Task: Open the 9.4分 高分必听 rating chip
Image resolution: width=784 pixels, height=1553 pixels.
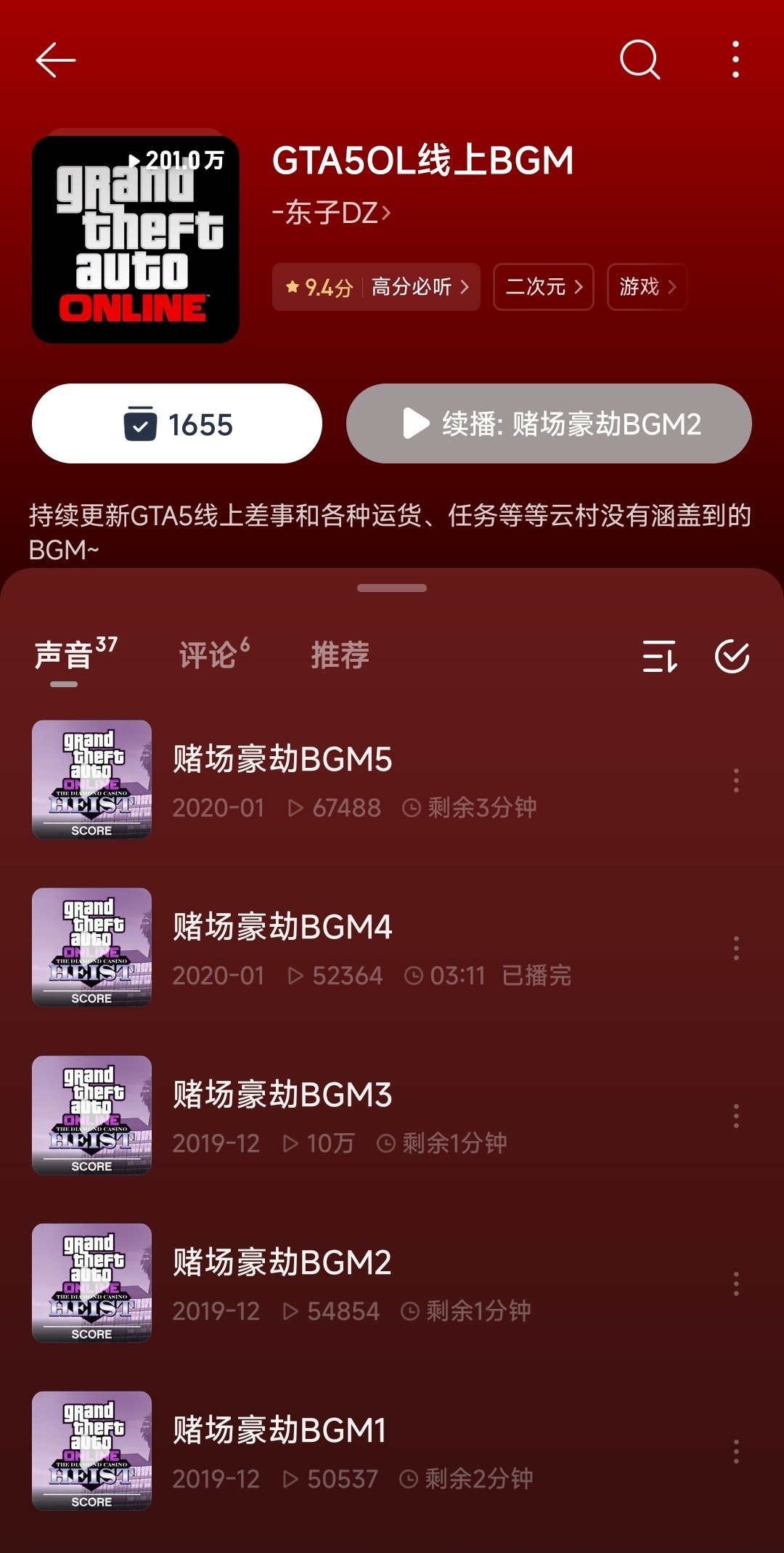Action: pos(376,287)
